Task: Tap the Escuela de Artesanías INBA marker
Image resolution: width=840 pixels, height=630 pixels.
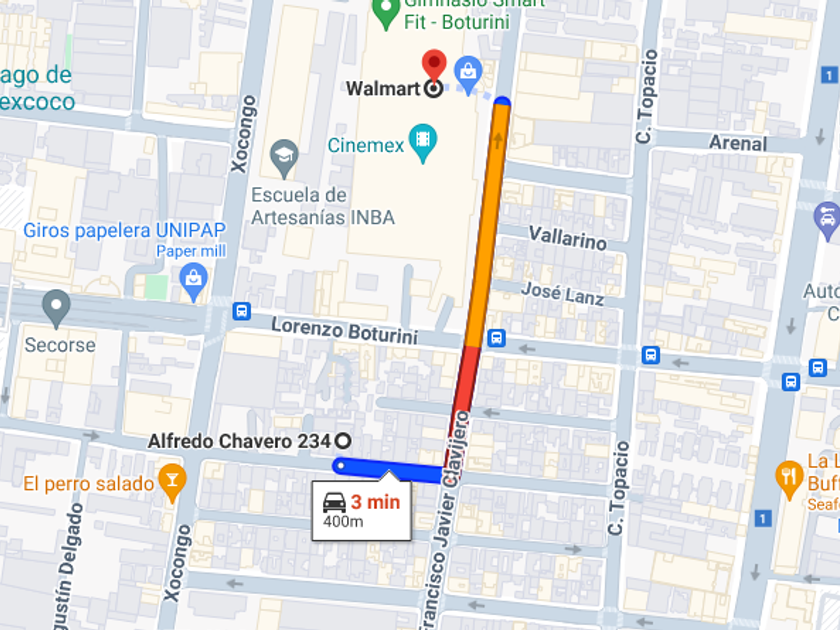Action: point(284,159)
